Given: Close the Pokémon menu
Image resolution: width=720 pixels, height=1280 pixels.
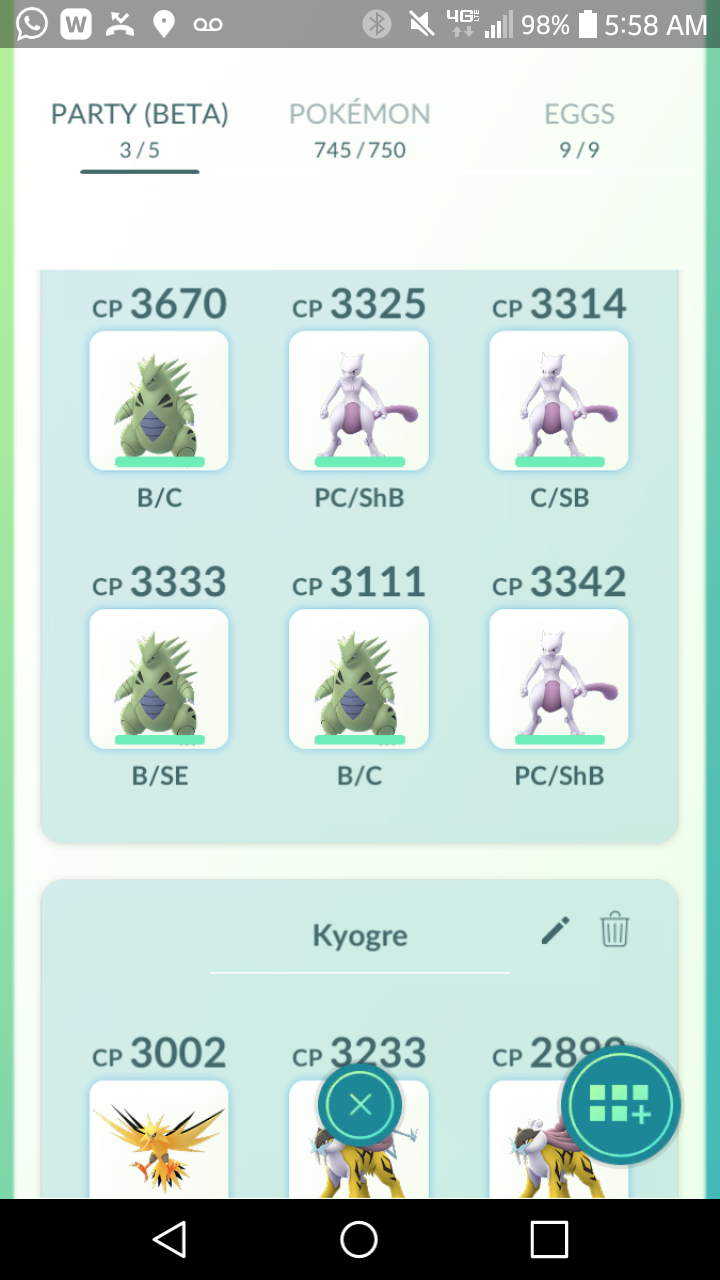Looking at the screenshot, I should [360, 1104].
